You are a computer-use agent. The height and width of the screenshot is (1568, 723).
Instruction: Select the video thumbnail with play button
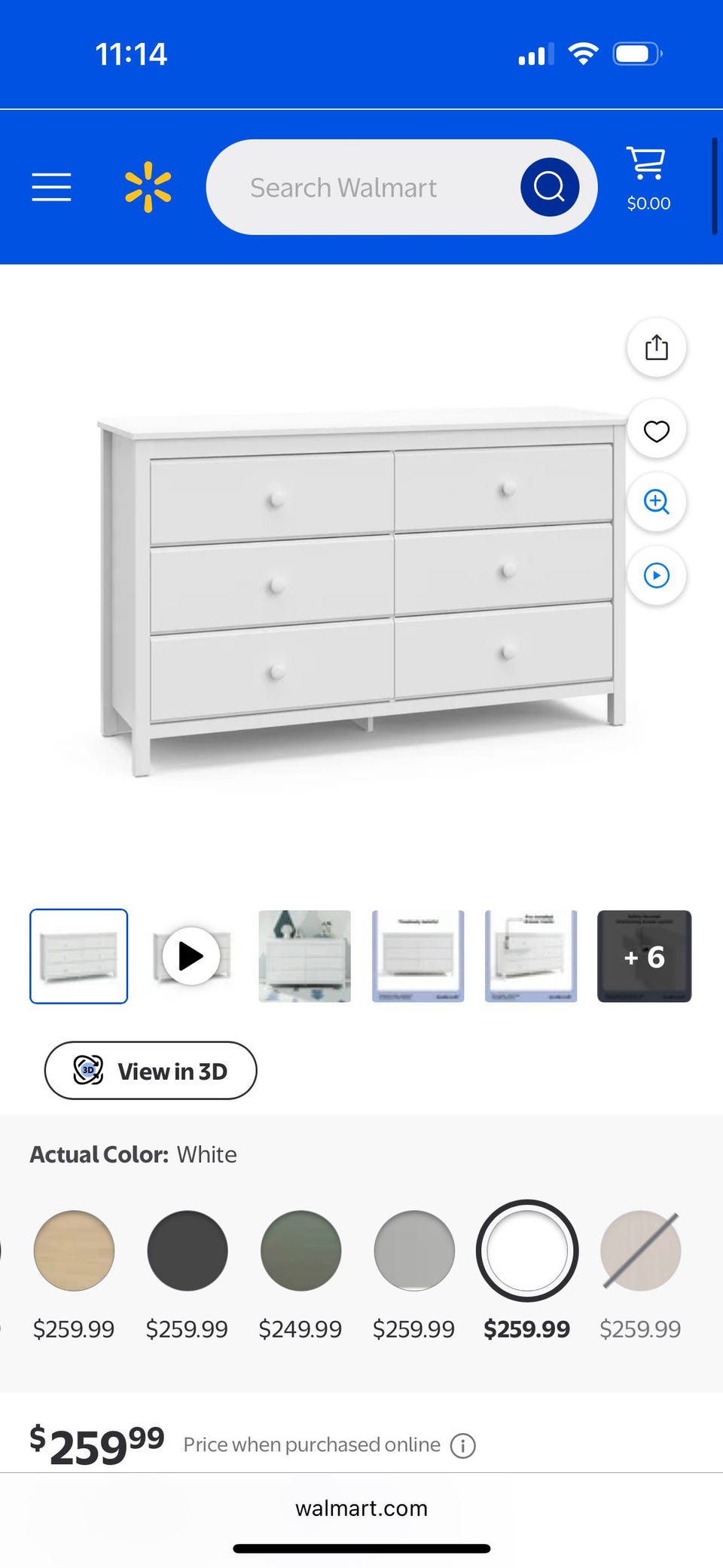tap(191, 956)
